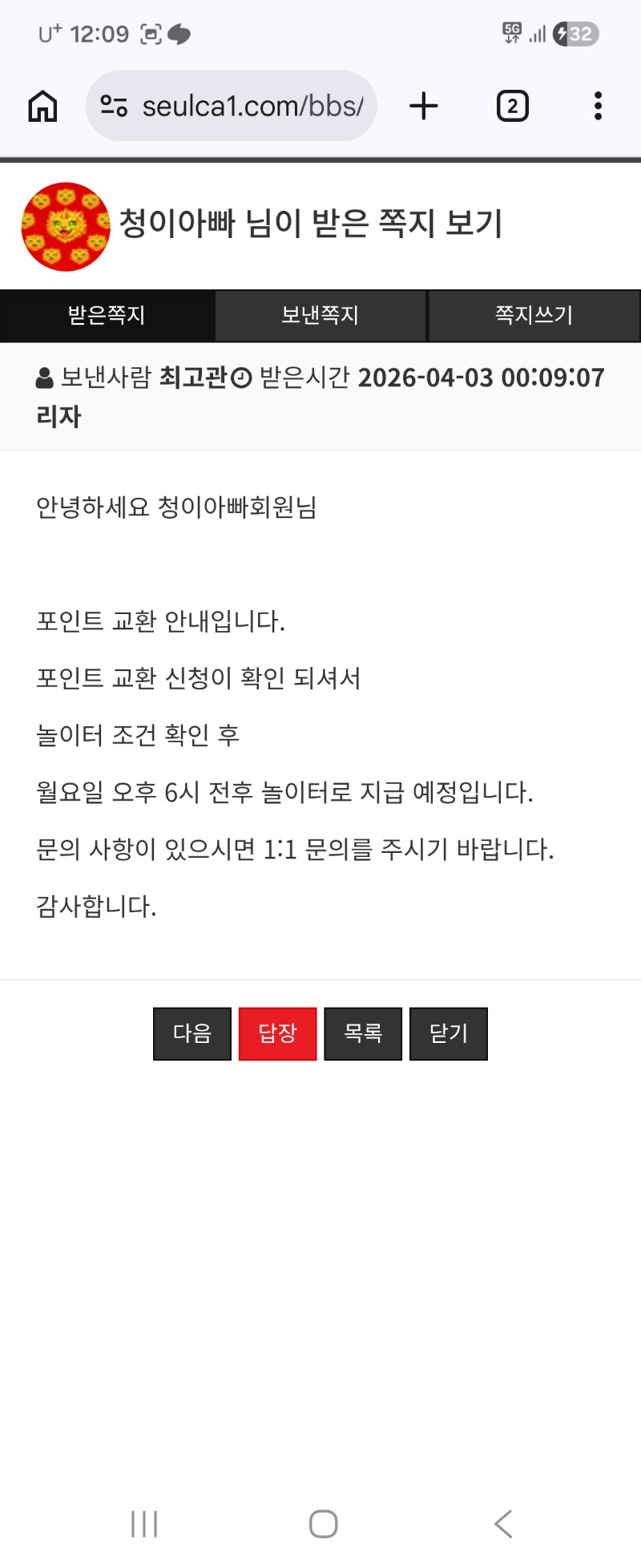
Task: Open the recent apps view
Action: [x=144, y=1523]
